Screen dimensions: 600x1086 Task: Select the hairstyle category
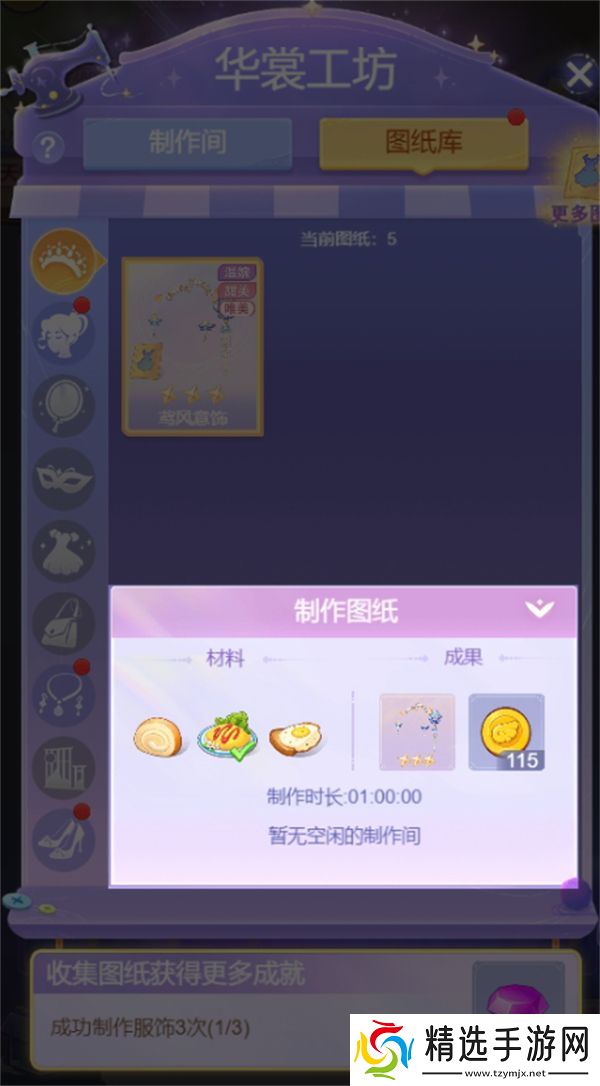(63, 334)
